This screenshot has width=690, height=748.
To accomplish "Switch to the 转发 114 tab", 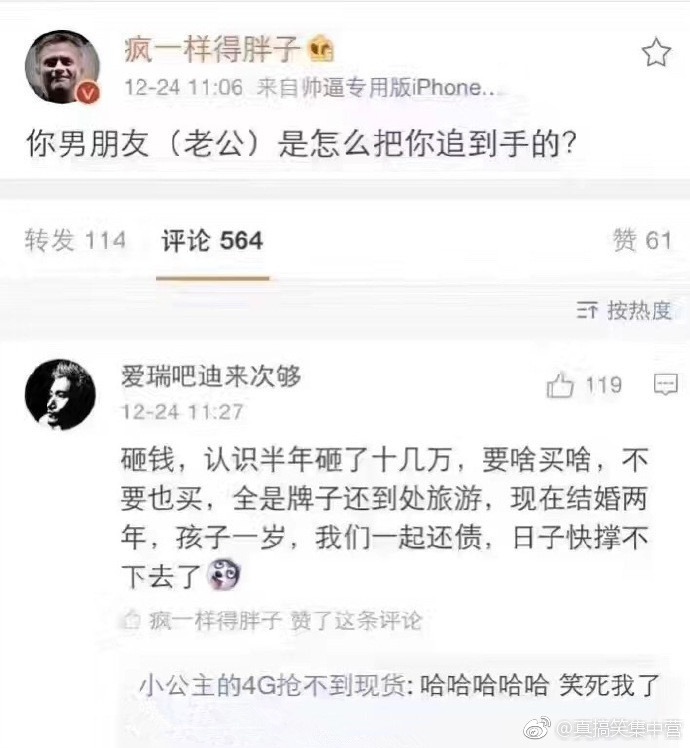I will pyautogui.click(x=75, y=241).
